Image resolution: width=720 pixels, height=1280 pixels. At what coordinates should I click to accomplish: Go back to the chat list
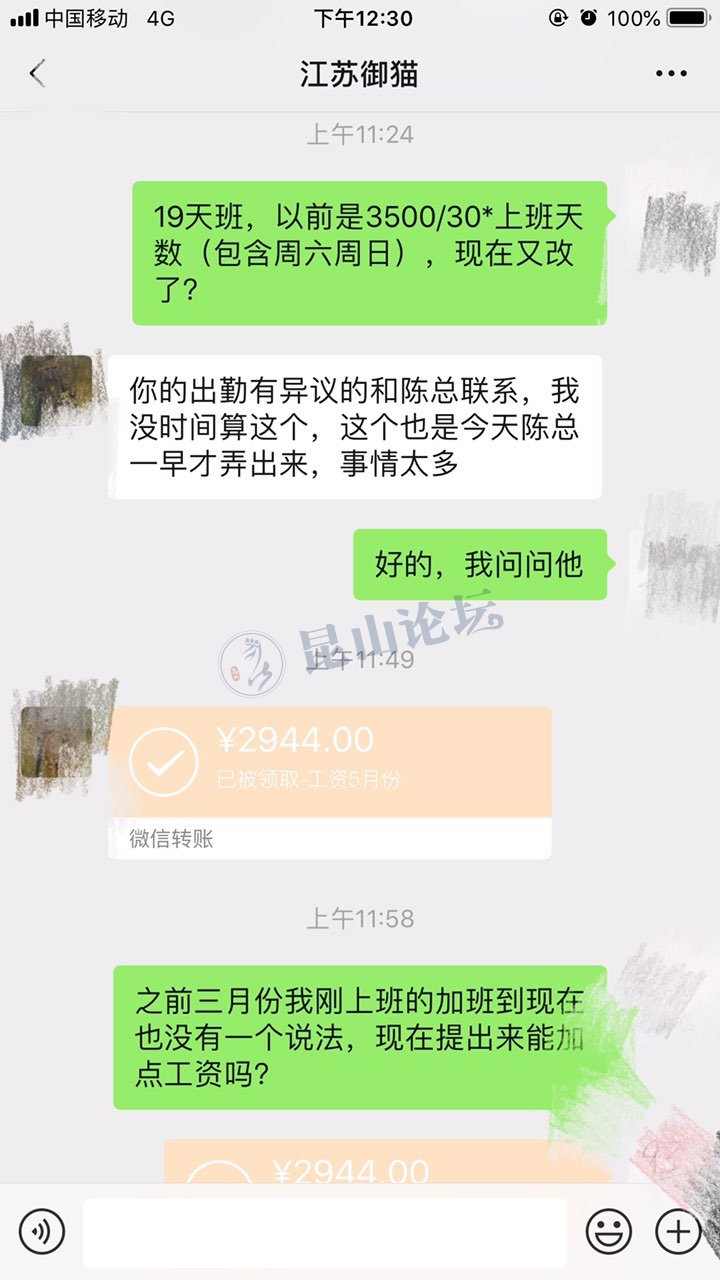coord(38,74)
